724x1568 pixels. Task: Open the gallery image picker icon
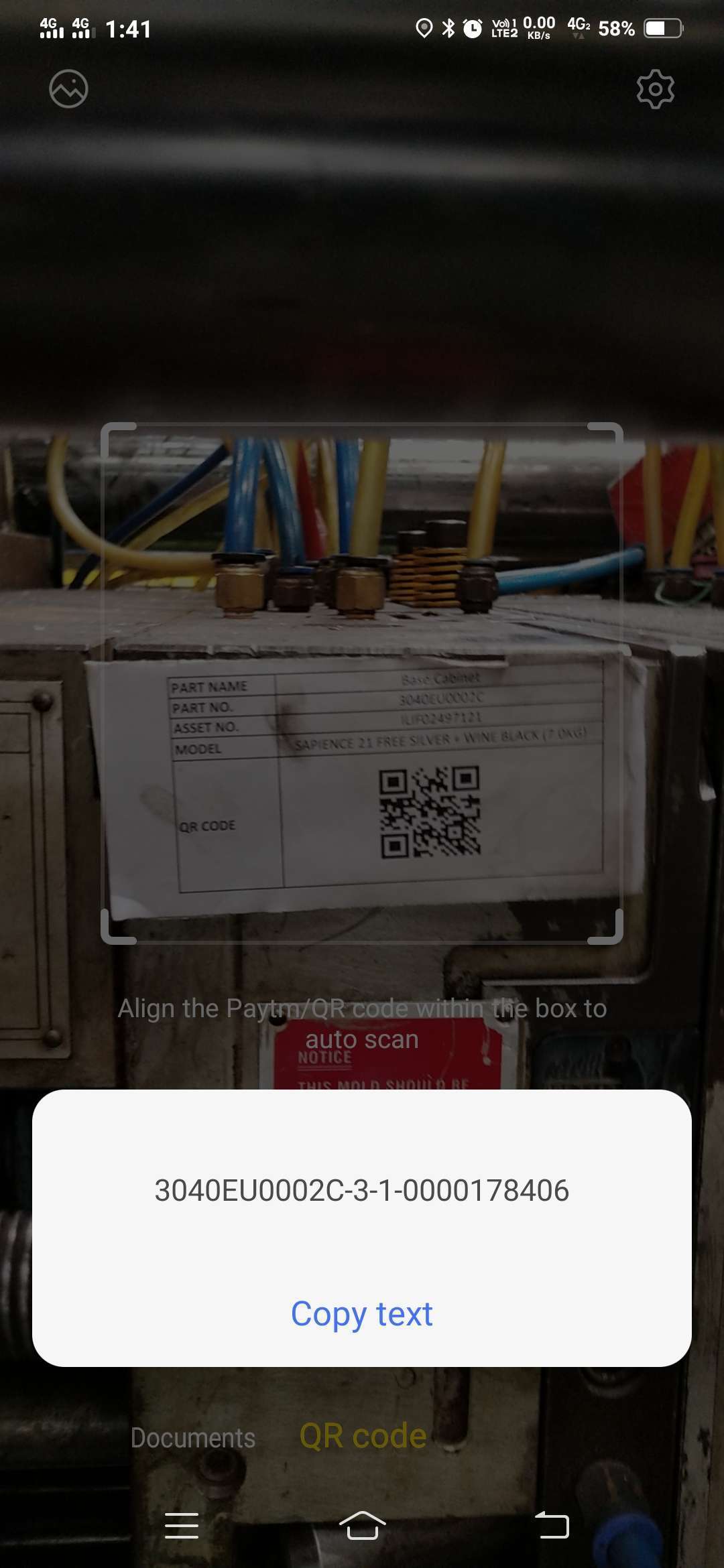coord(68,88)
